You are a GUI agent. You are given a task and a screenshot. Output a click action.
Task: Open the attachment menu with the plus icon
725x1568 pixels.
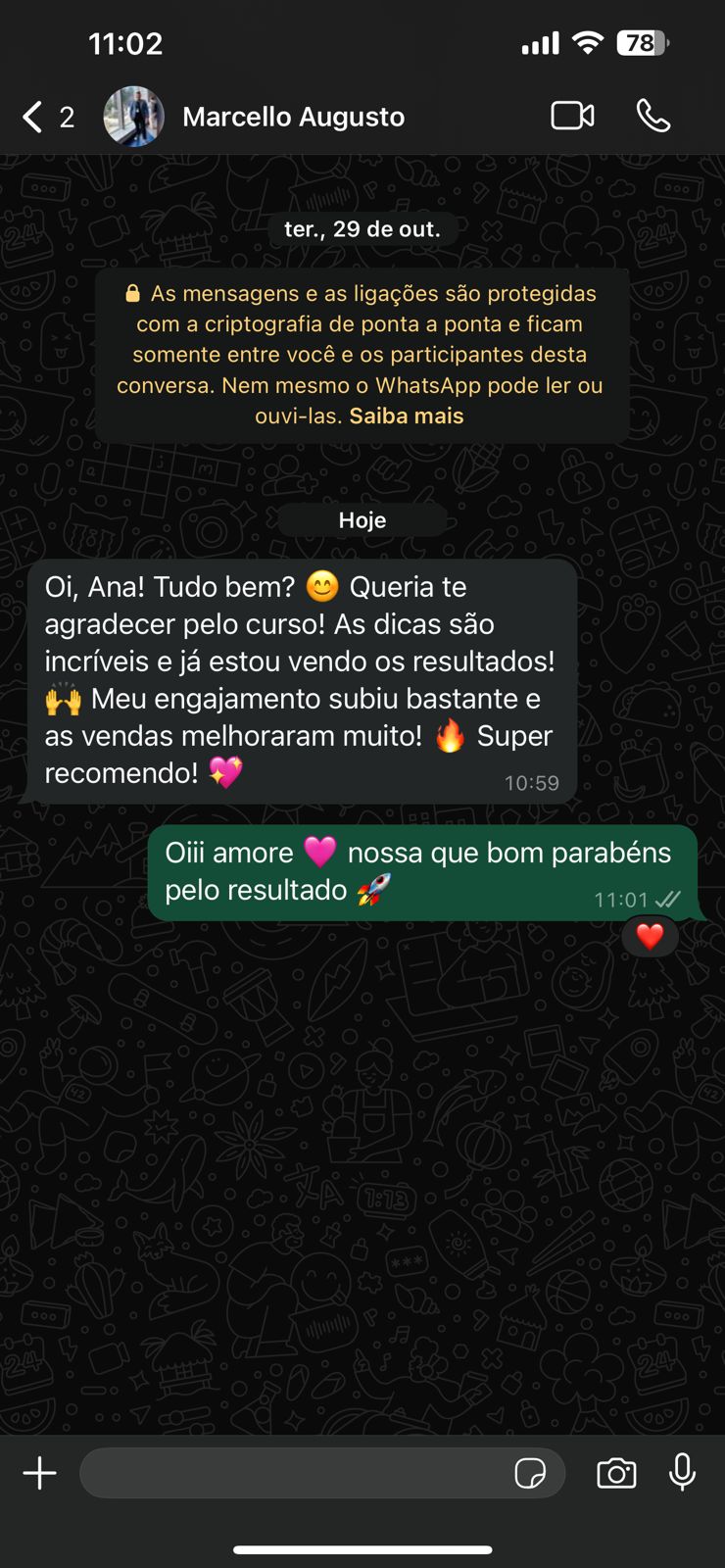[x=40, y=1473]
